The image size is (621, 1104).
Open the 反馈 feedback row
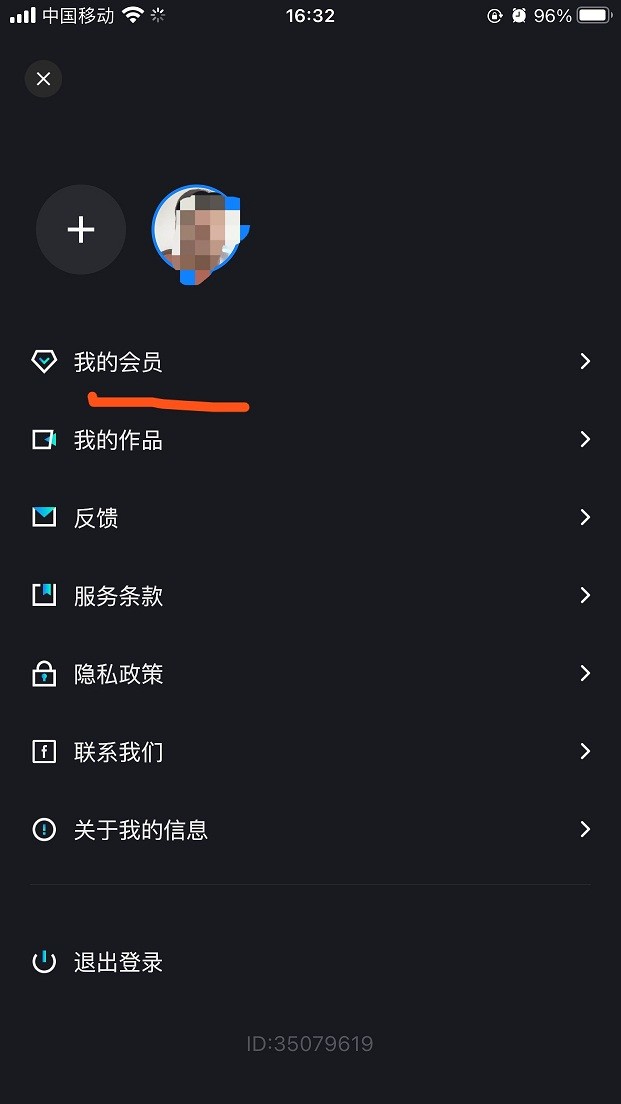(96, 518)
